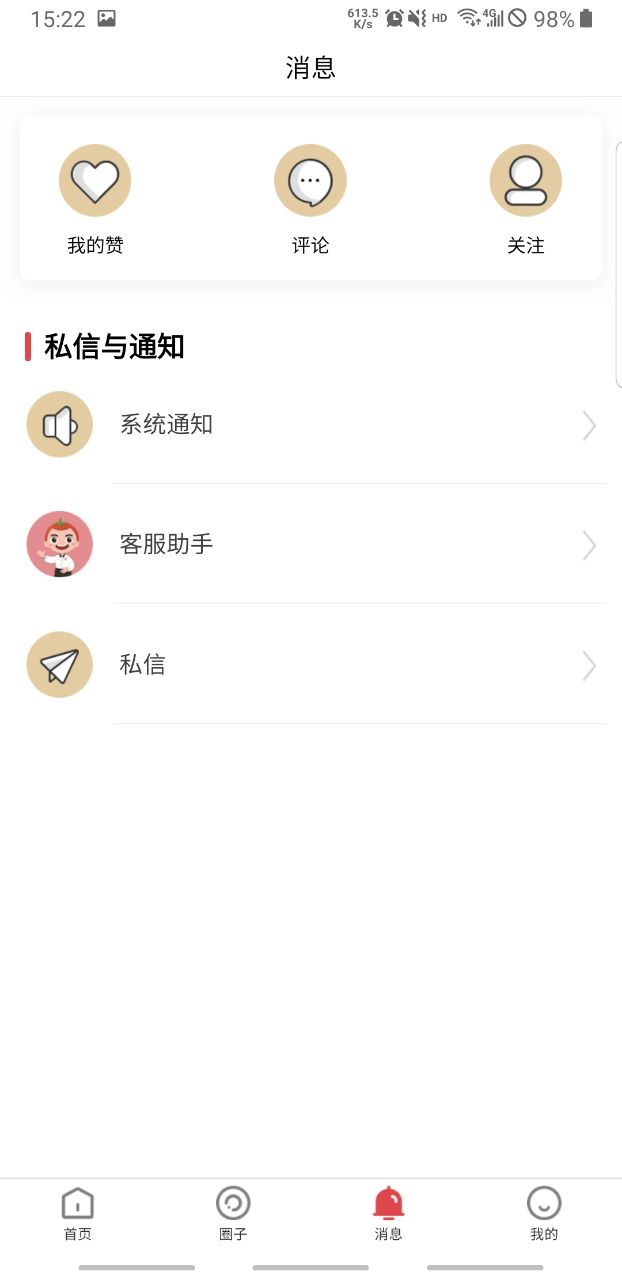Image resolution: width=622 pixels, height=1279 pixels.
Task: Switch to the 首页 home tab
Action: pos(78,1213)
